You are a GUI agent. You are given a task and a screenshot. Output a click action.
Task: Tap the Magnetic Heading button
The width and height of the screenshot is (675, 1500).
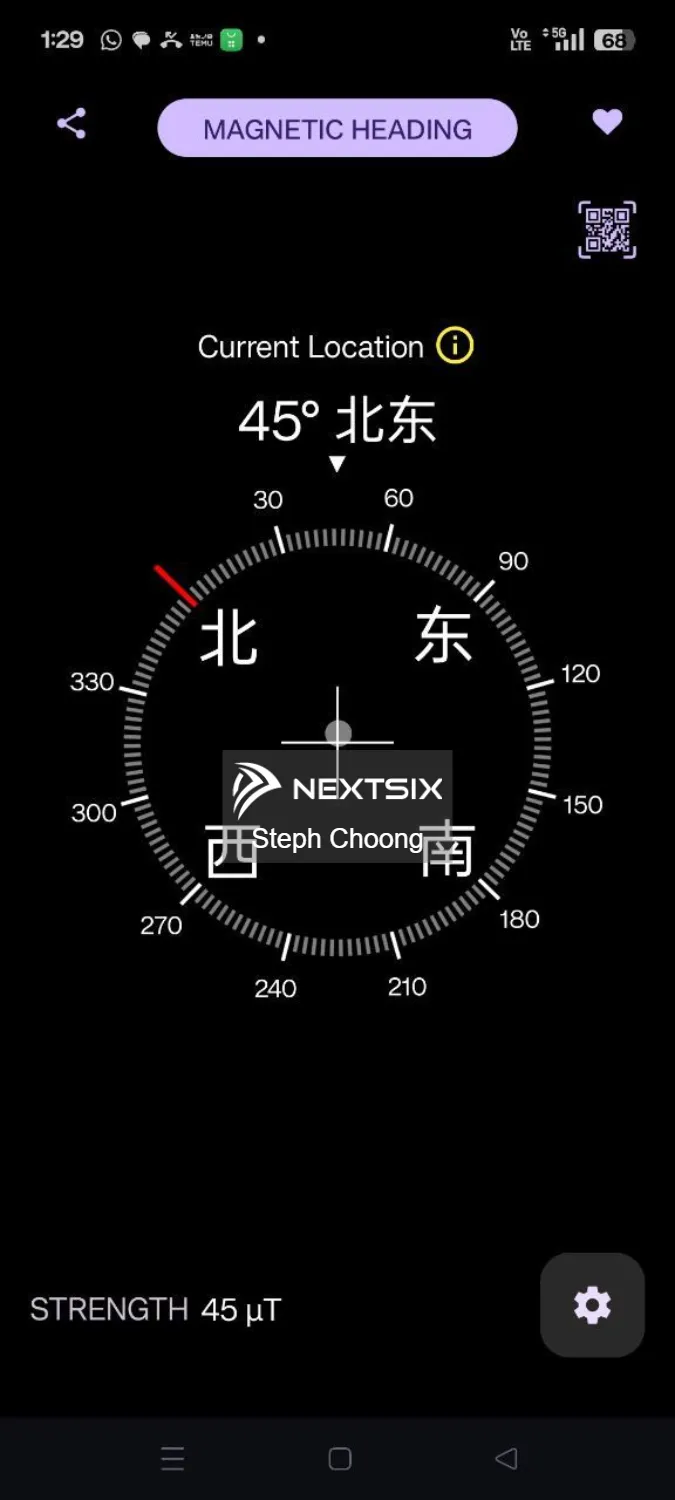coord(337,129)
